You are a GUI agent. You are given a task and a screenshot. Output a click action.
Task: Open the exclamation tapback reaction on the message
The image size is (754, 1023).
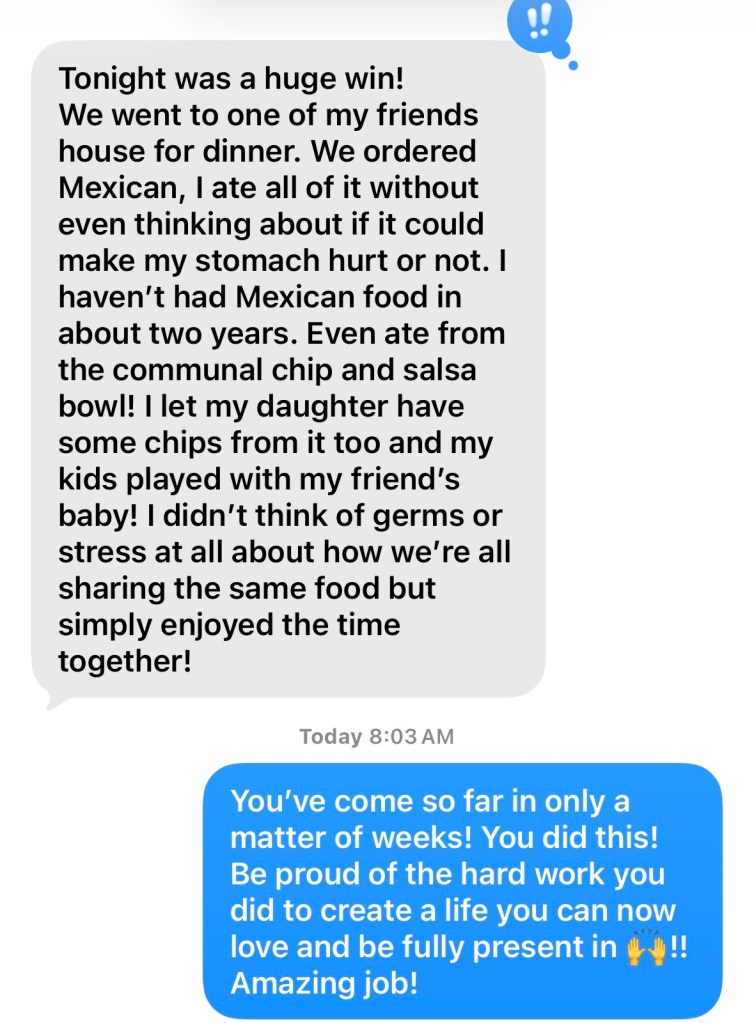pyautogui.click(x=539, y=24)
